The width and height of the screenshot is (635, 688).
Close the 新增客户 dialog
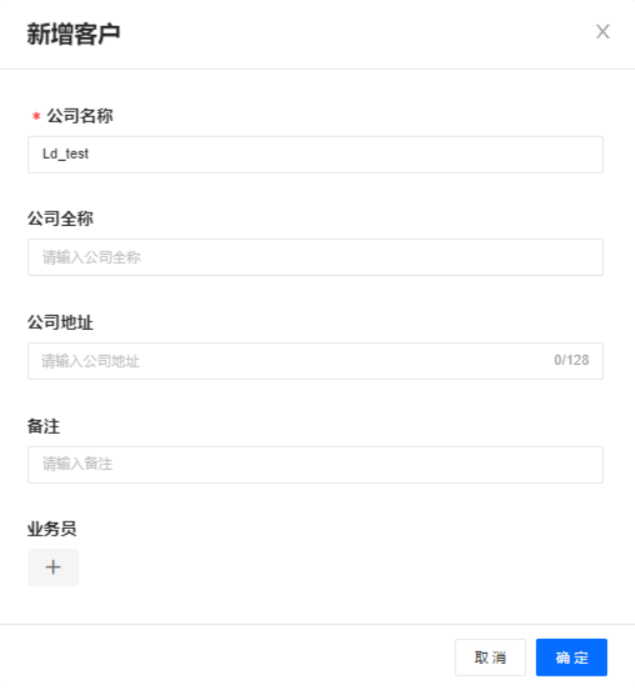point(602,32)
